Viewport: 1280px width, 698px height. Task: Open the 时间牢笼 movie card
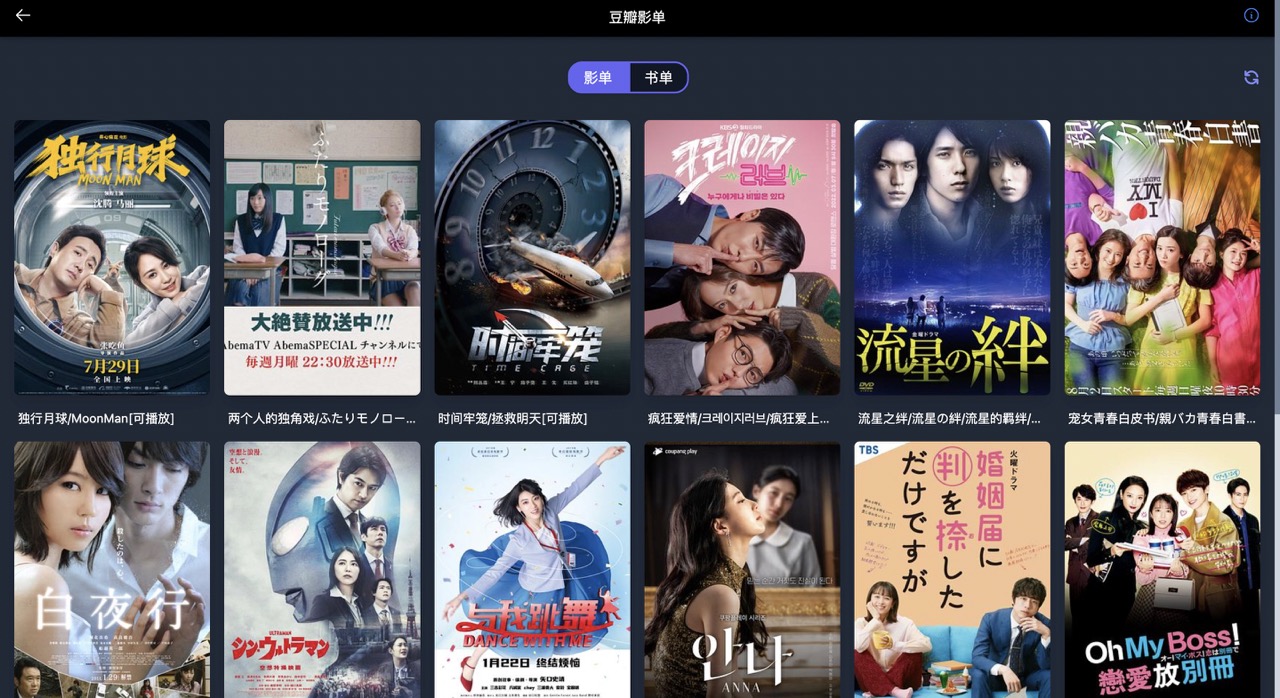coord(532,257)
